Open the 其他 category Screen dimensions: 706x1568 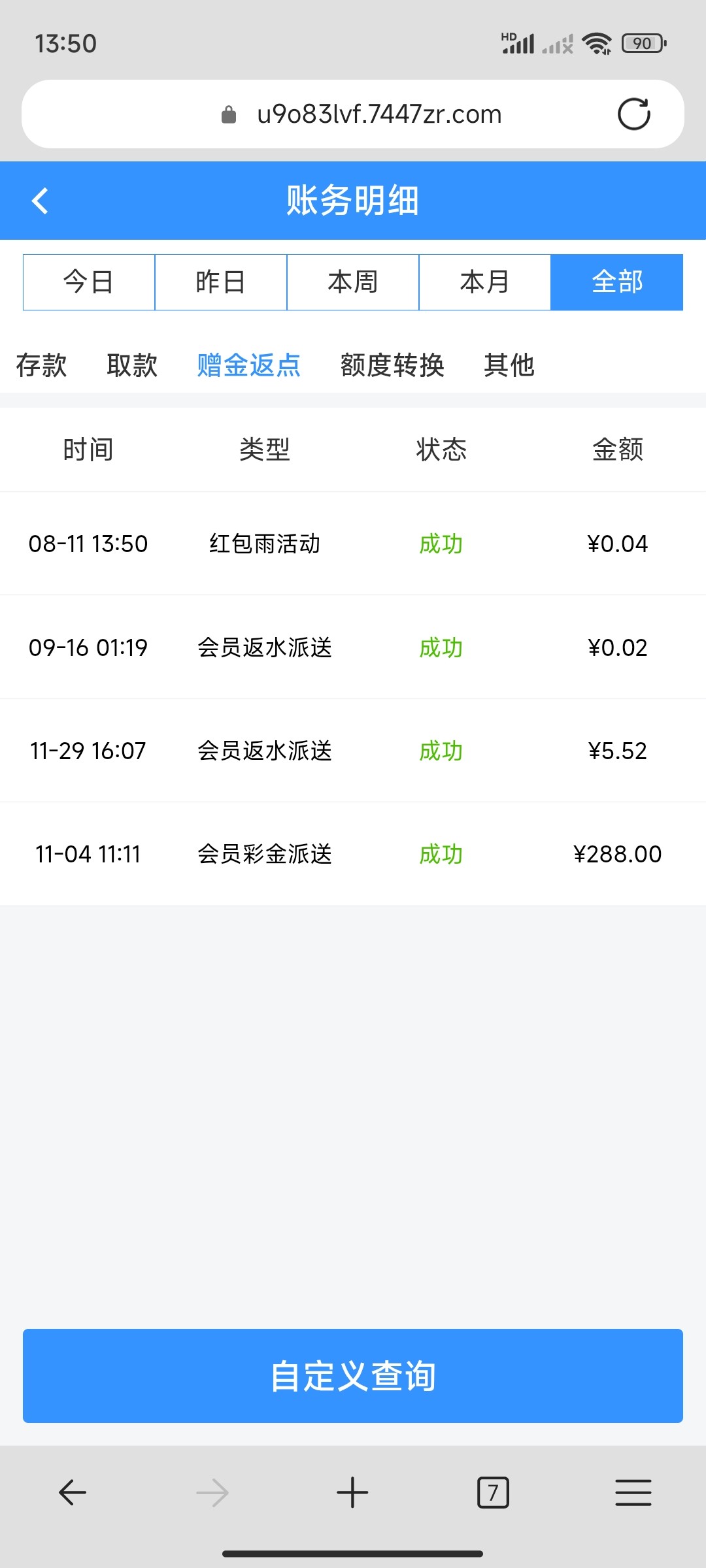click(x=509, y=365)
